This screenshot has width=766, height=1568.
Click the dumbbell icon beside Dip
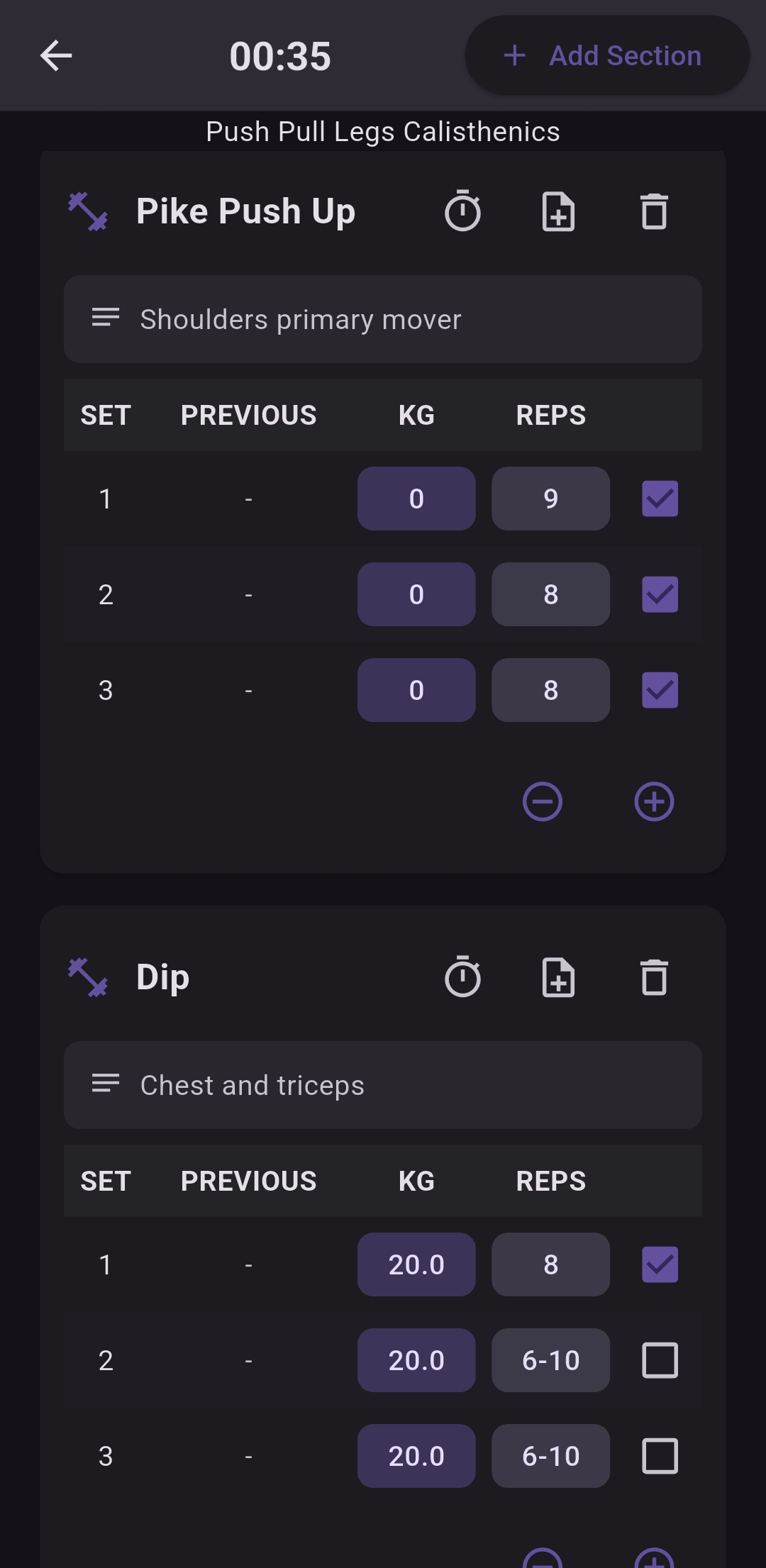88,977
